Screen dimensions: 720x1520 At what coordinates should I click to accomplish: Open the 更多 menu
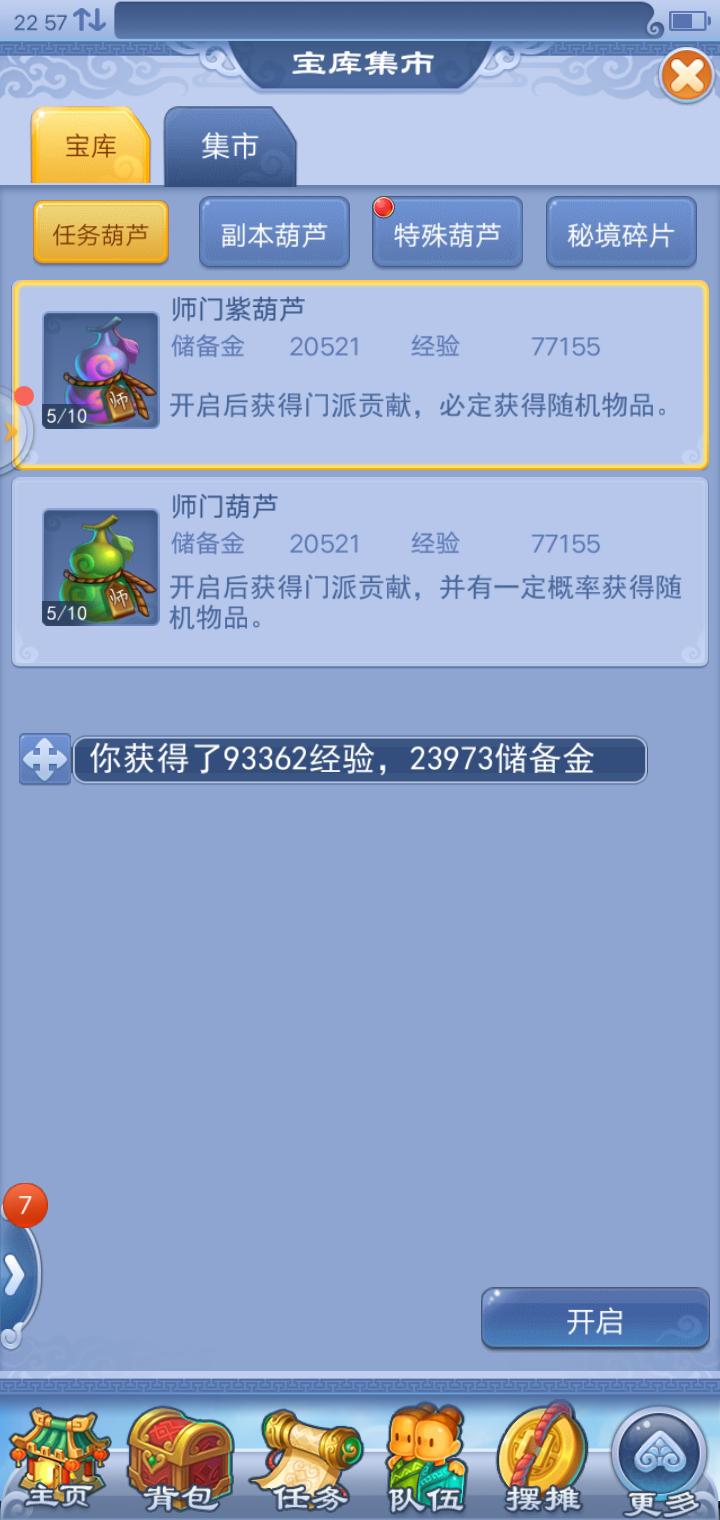661,1461
